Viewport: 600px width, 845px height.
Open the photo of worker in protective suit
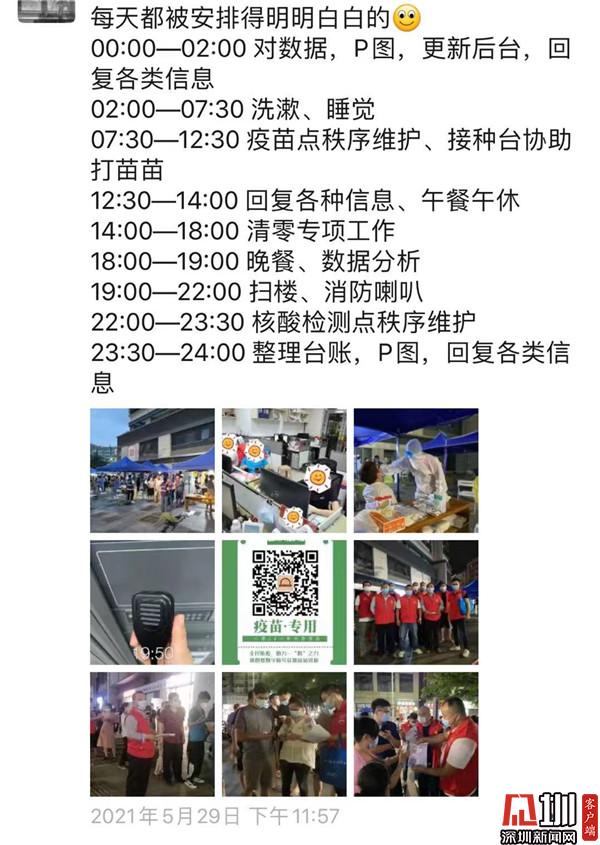pyautogui.click(x=415, y=469)
